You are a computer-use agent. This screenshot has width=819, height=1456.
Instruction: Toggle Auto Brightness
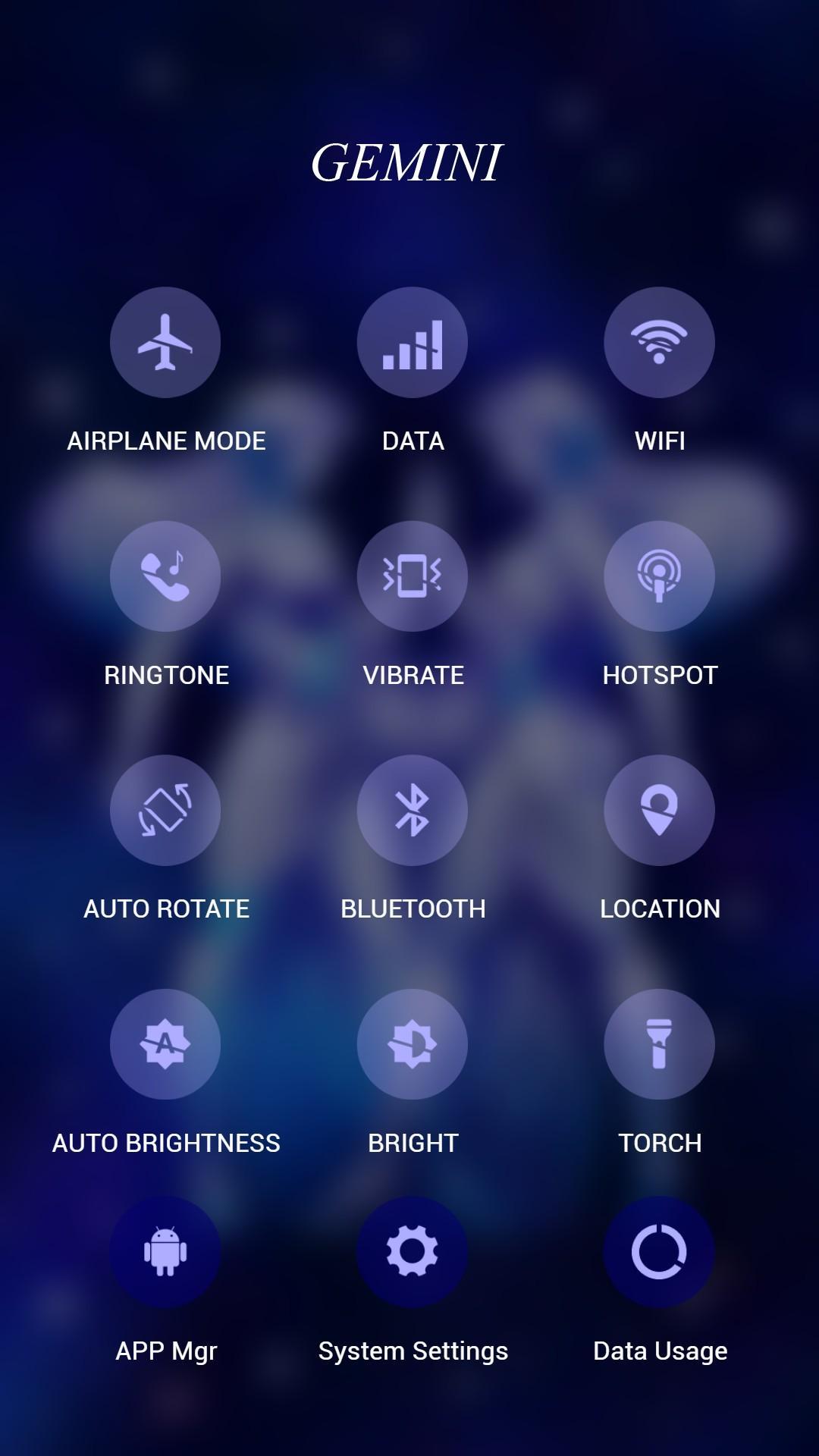tap(164, 1044)
